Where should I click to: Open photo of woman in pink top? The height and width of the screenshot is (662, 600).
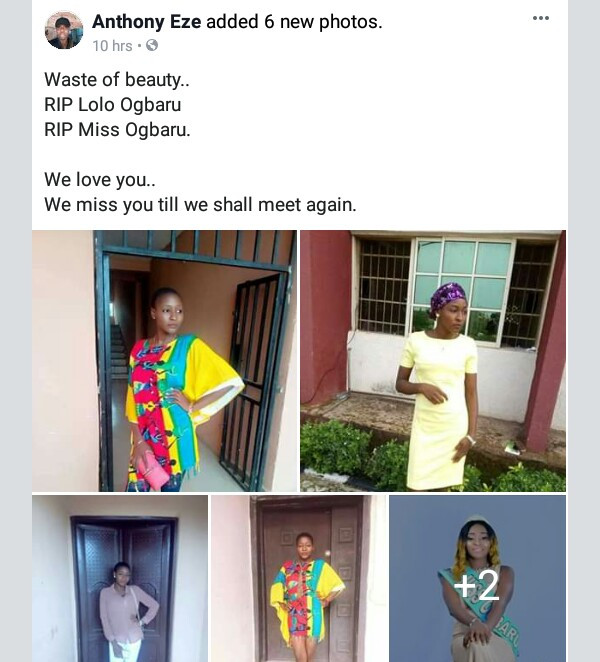pyautogui.click(x=120, y=578)
